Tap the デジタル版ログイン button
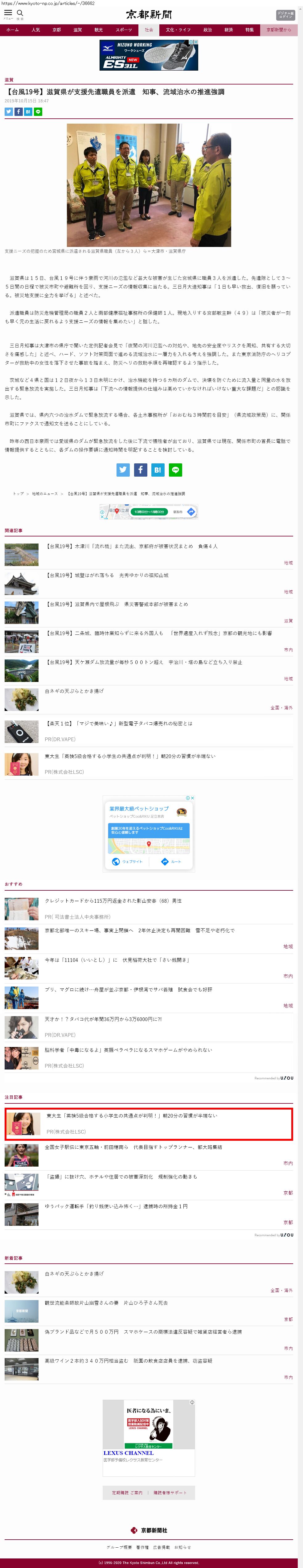 coord(285,14)
